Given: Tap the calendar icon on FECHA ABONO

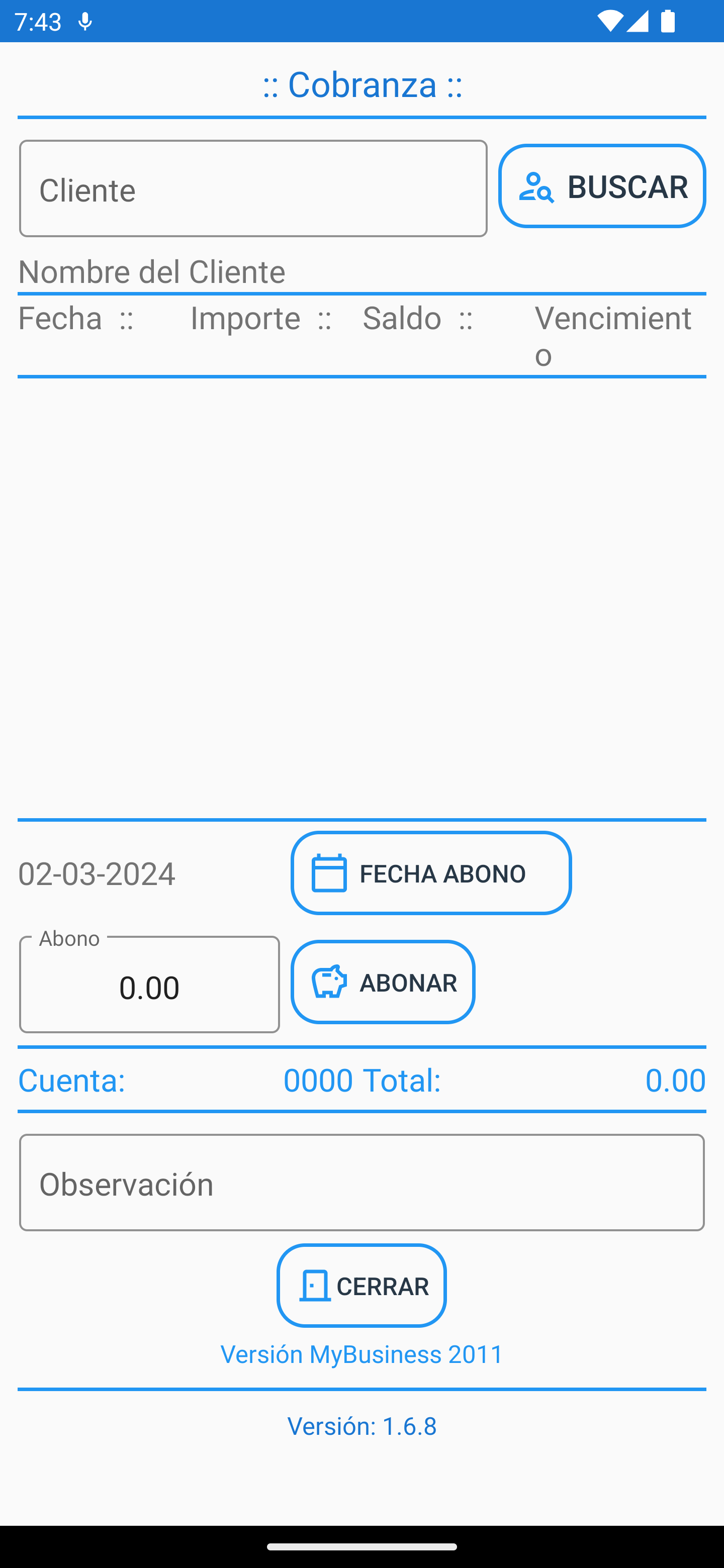Looking at the screenshot, I should click(329, 872).
